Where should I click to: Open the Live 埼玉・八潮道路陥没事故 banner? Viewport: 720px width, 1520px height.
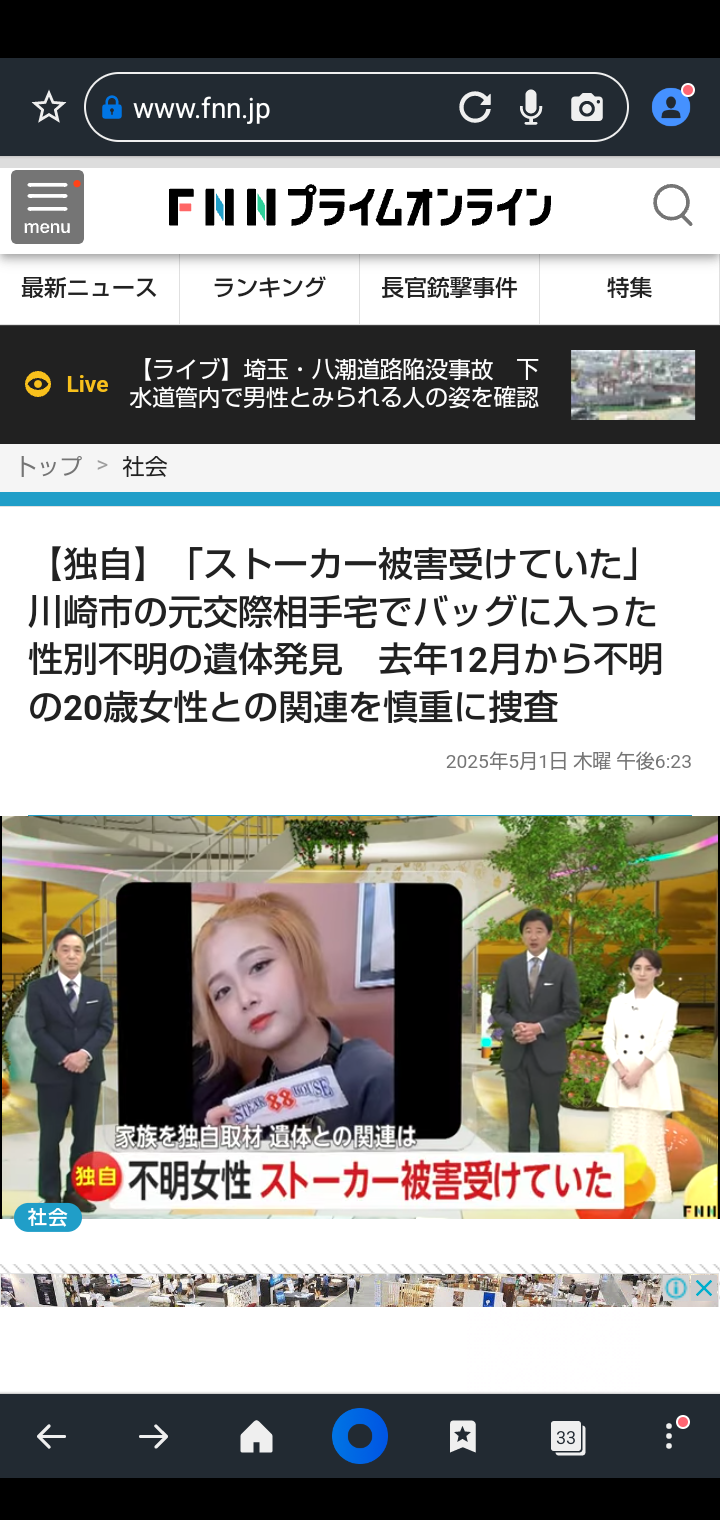[335, 384]
